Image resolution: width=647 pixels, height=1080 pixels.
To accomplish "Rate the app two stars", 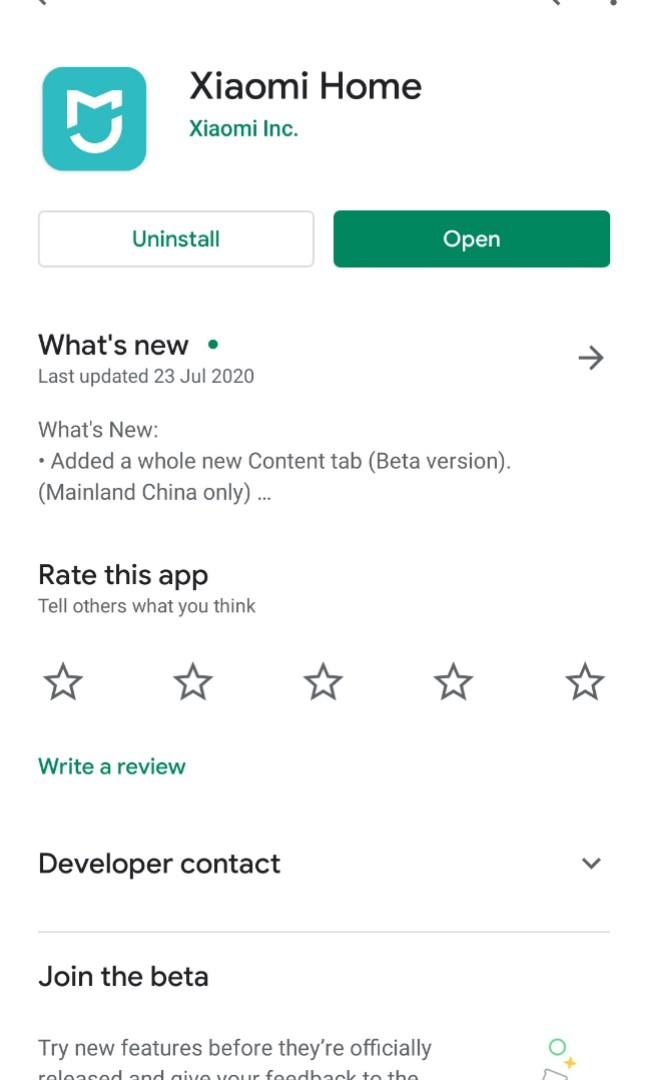I will [x=193, y=683].
